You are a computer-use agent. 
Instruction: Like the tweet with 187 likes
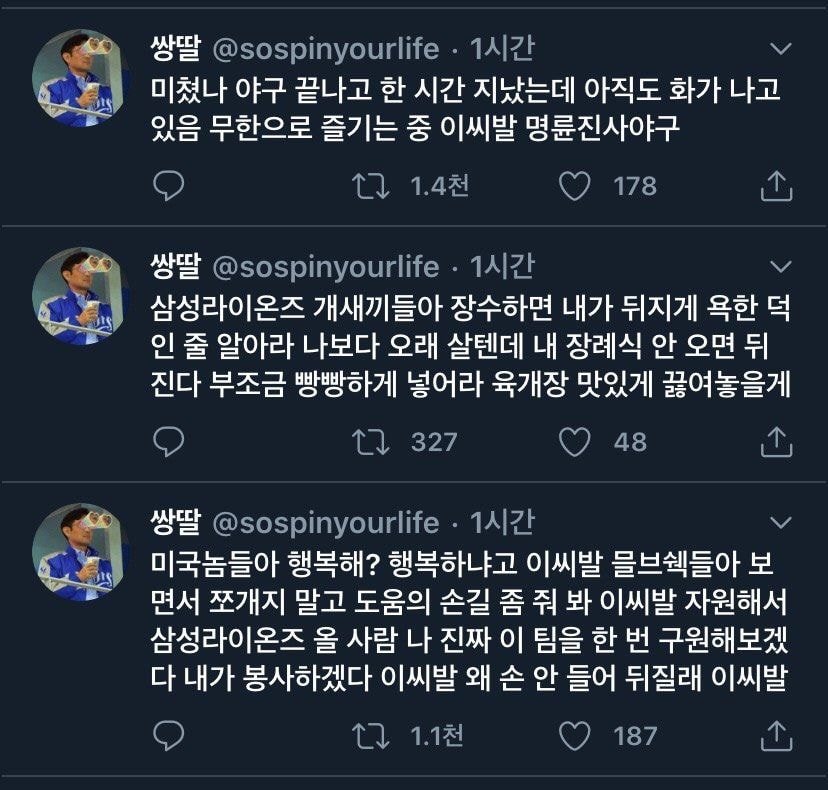pyautogui.click(x=574, y=736)
